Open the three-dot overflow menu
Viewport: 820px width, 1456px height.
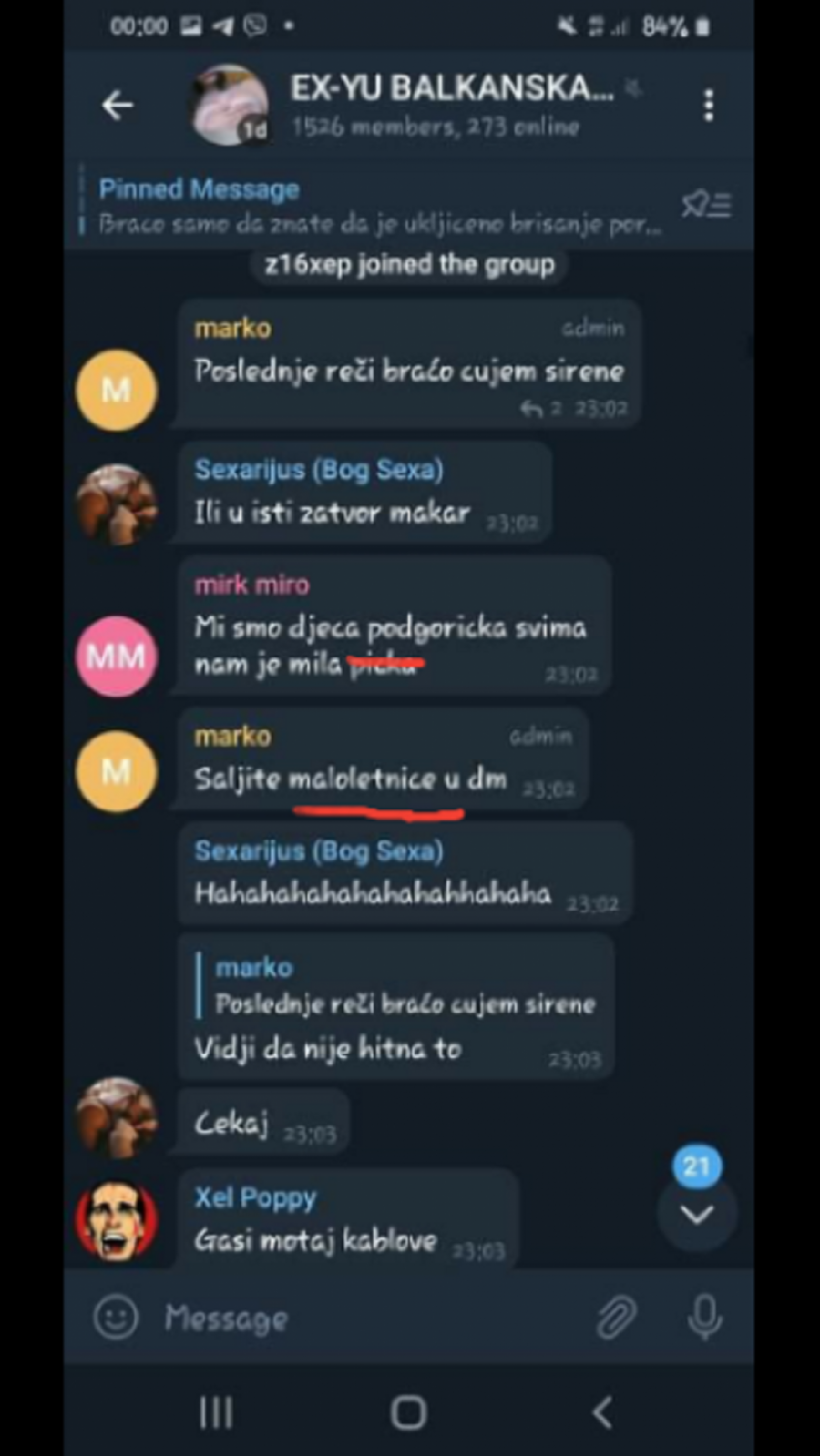pos(708,106)
